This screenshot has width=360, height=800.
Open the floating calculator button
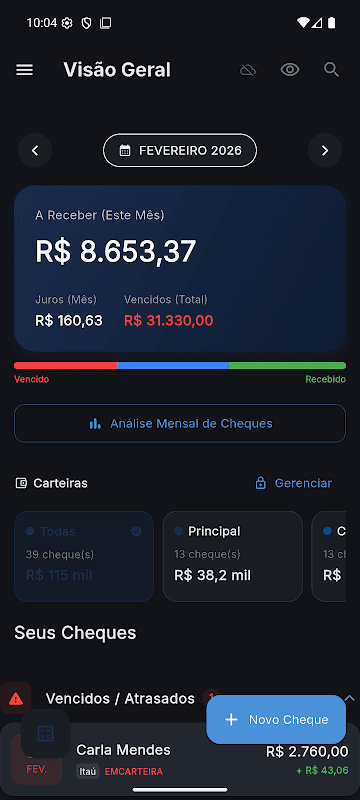click(45, 734)
